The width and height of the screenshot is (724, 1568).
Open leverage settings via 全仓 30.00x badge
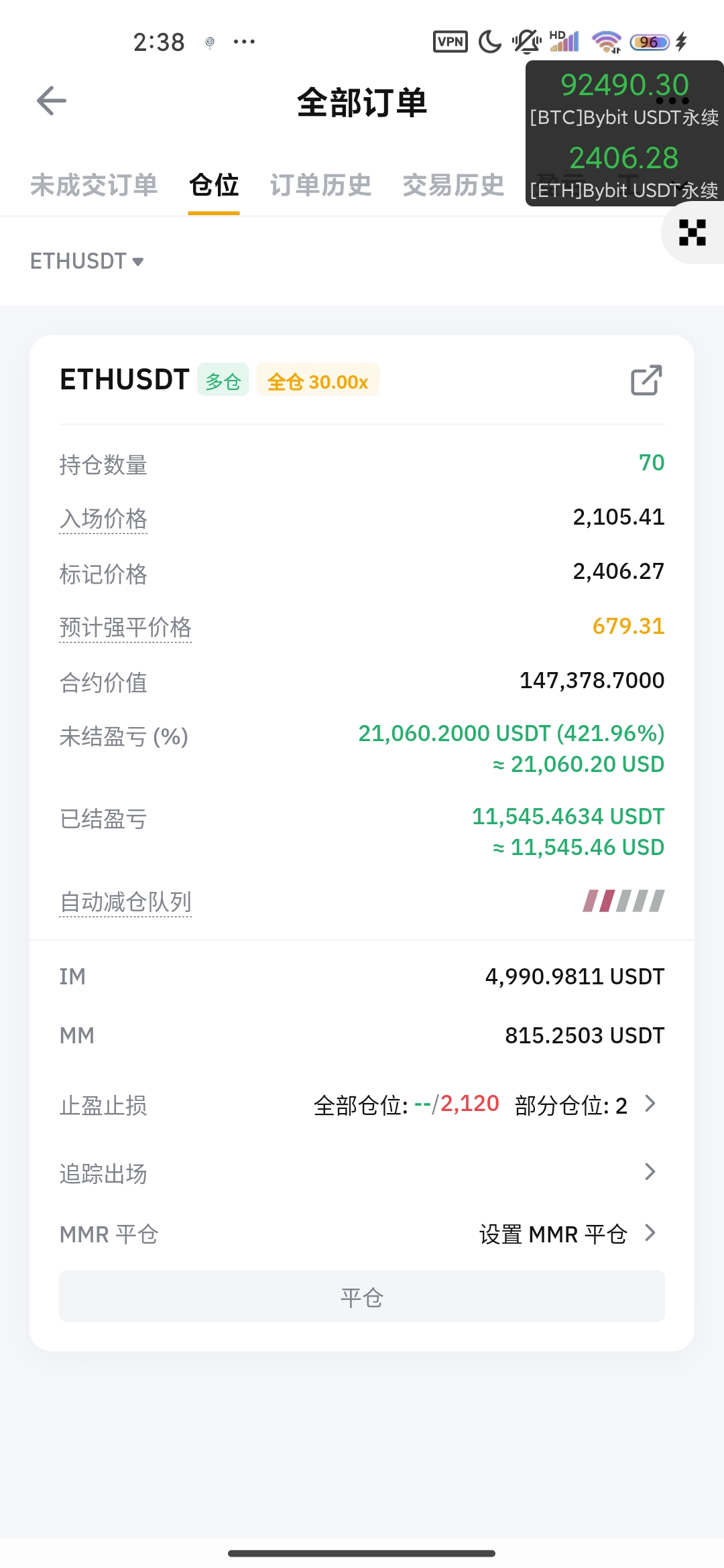coord(316,380)
